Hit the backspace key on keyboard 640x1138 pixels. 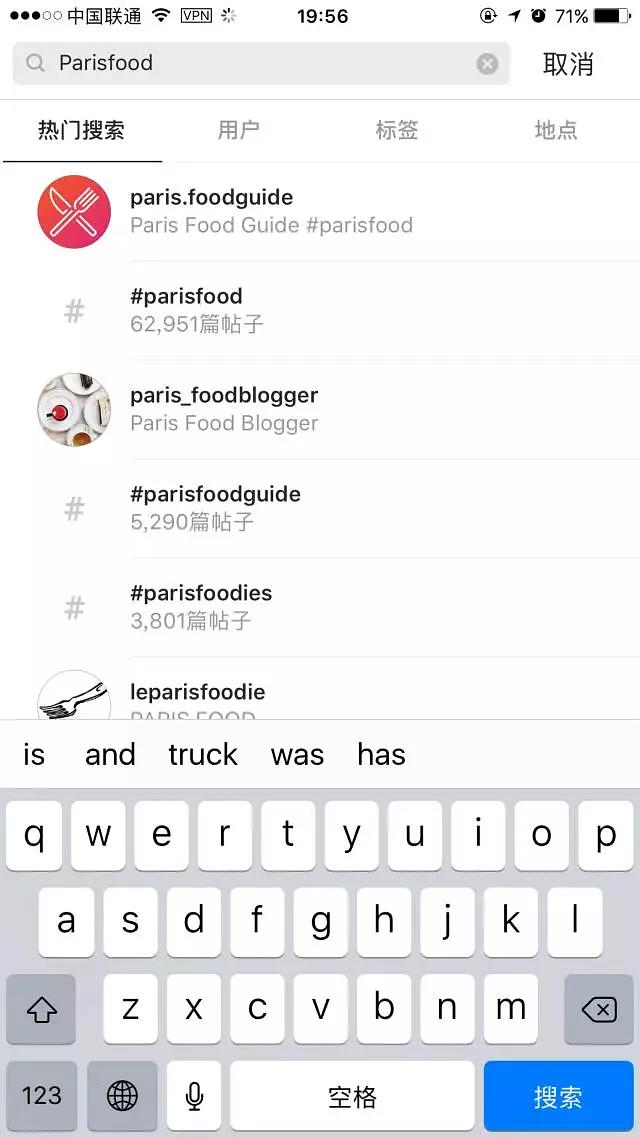point(599,1010)
